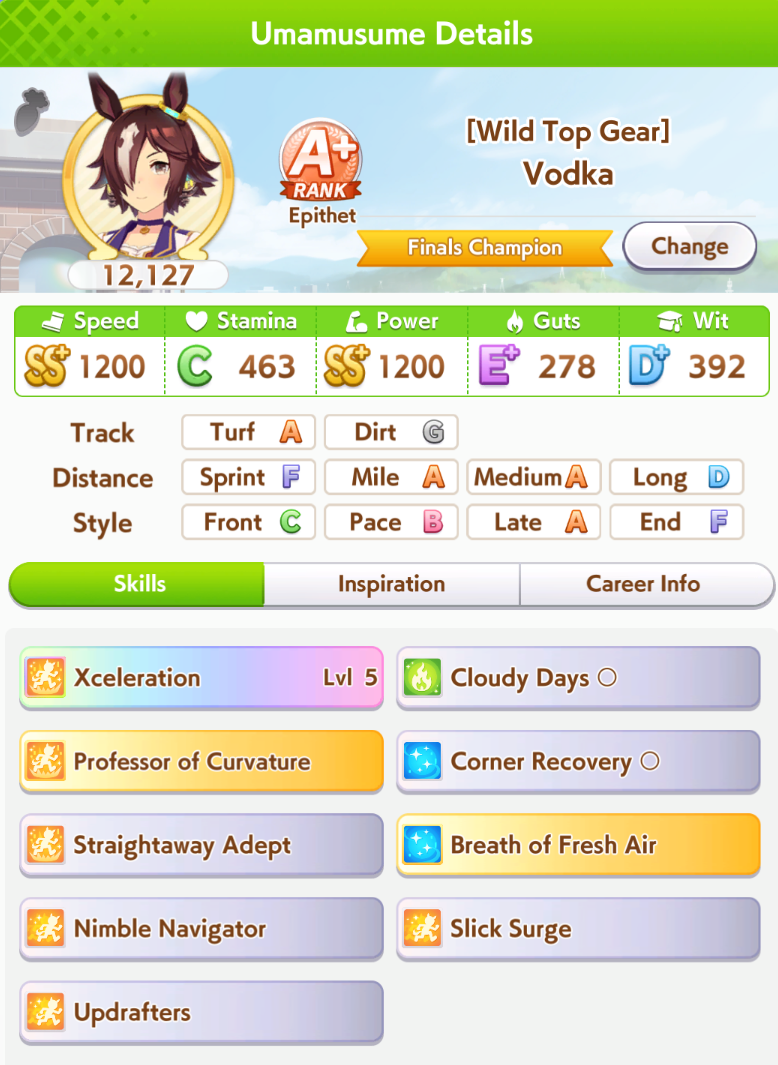Screen dimensions: 778x1065
Task: Show details for Straightaway Adept
Action: point(201,845)
